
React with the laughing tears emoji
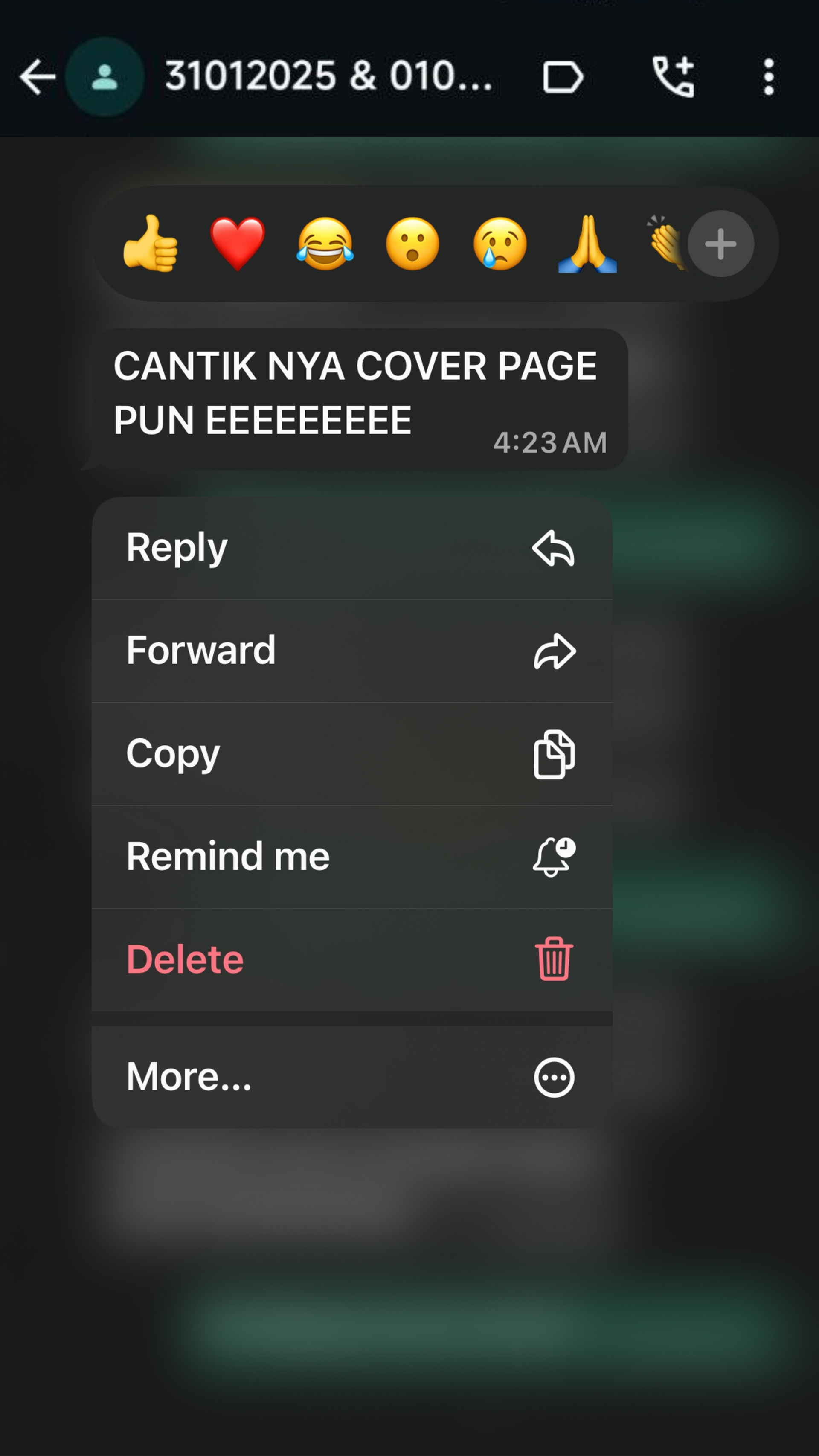point(325,244)
